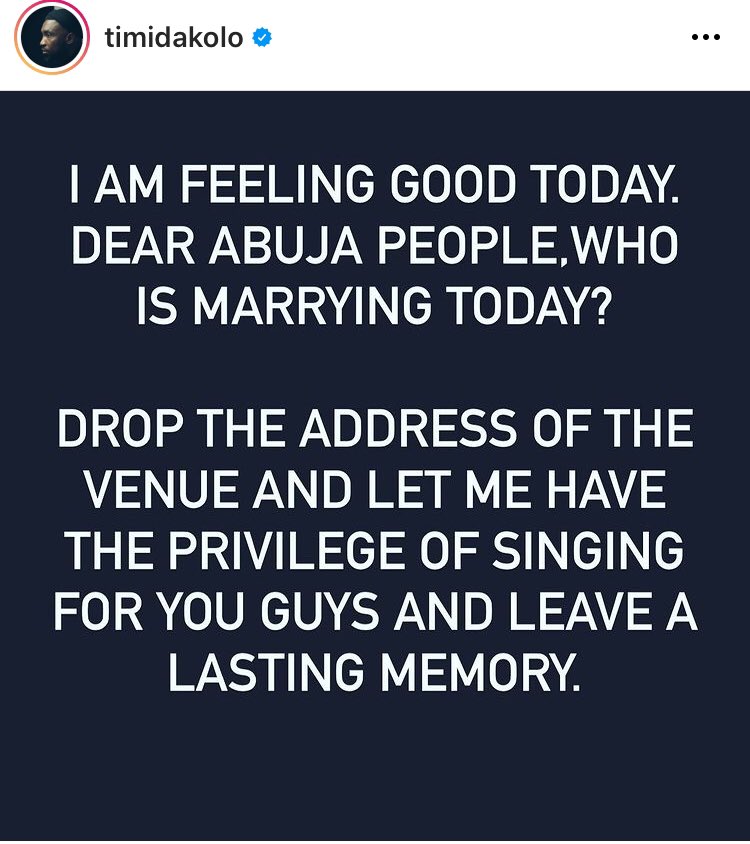
Task: Open the post's three-dot options menu
Action: coord(706,38)
